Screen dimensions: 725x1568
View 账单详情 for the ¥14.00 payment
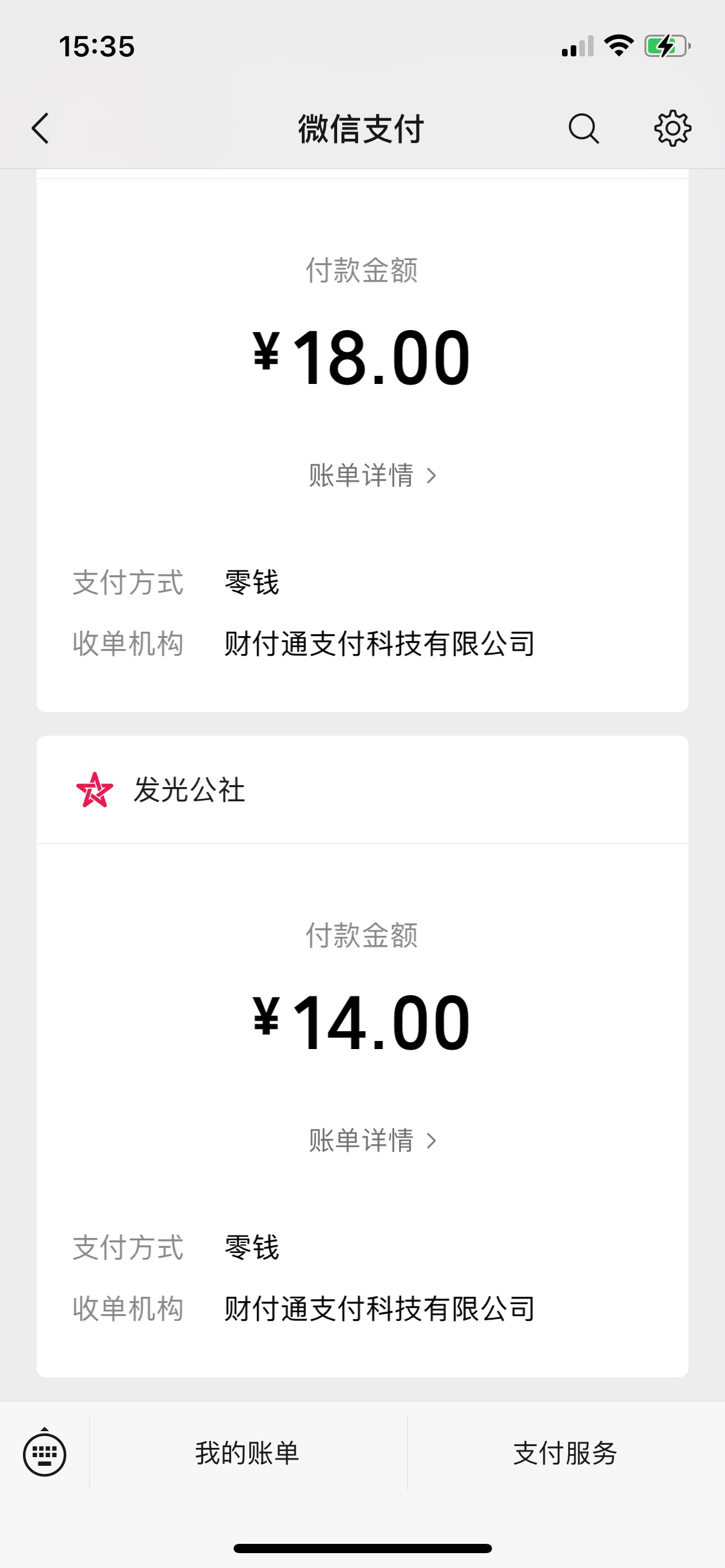pos(372,1140)
